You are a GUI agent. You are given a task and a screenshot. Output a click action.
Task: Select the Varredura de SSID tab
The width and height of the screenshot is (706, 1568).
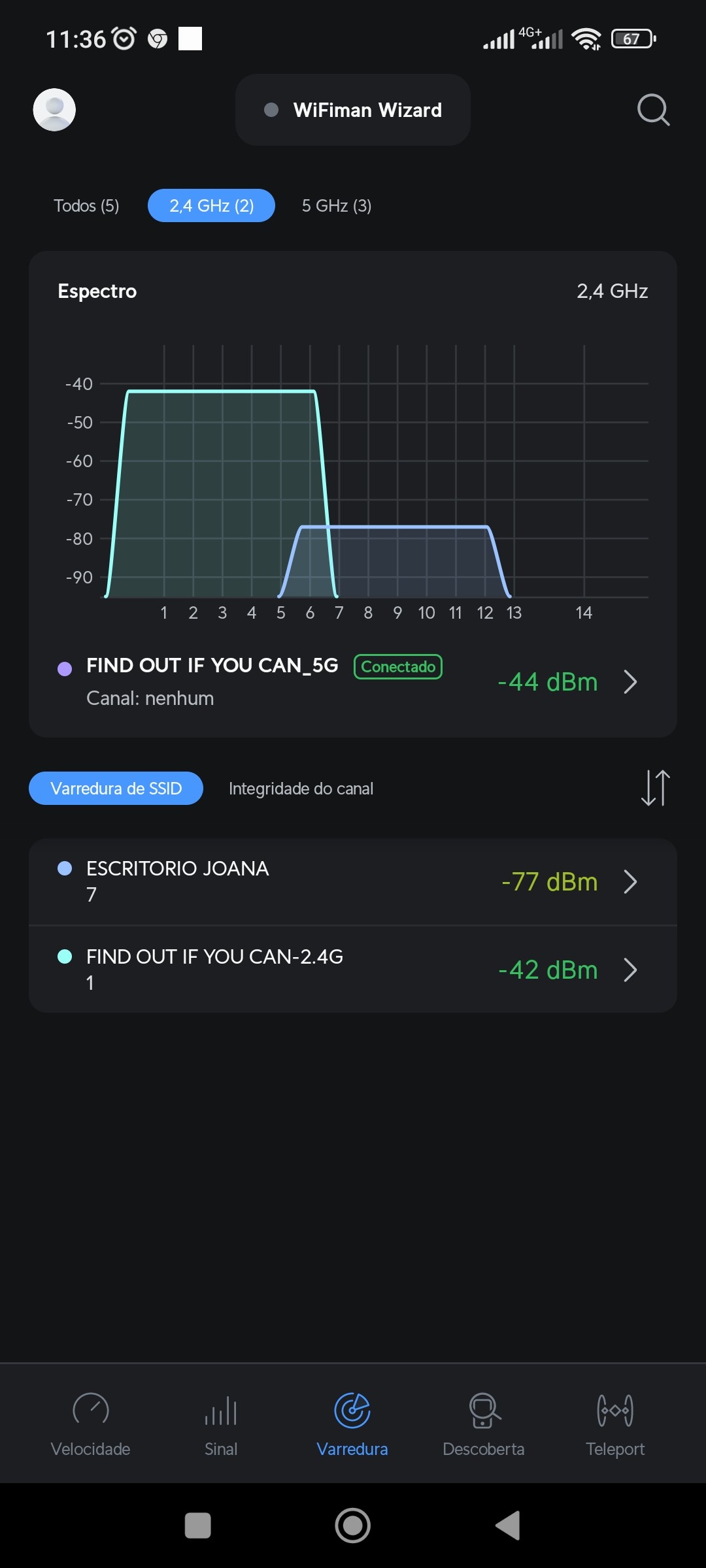pyautogui.click(x=116, y=789)
